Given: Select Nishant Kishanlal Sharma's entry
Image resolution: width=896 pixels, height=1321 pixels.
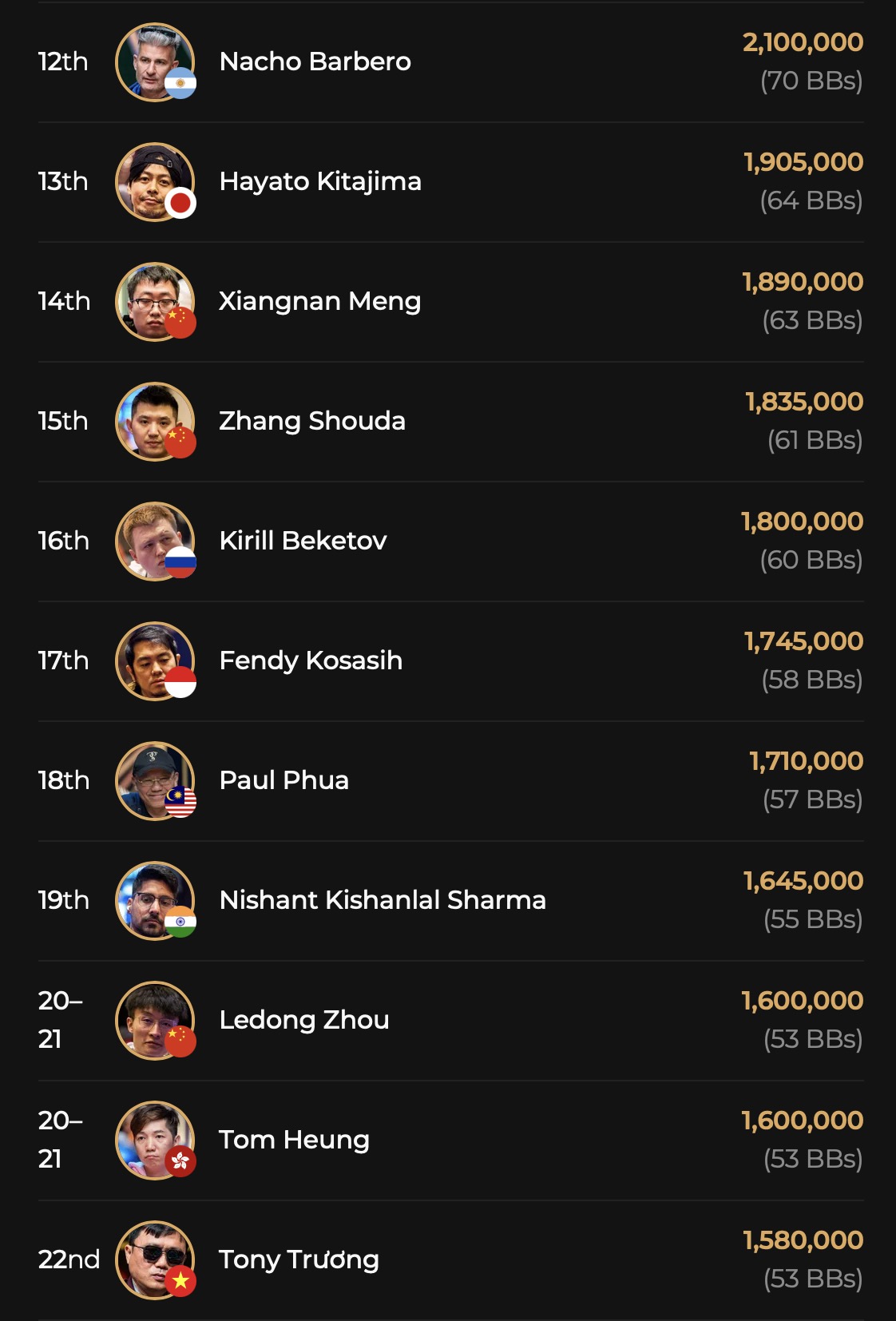Looking at the screenshot, I should 382,900.
